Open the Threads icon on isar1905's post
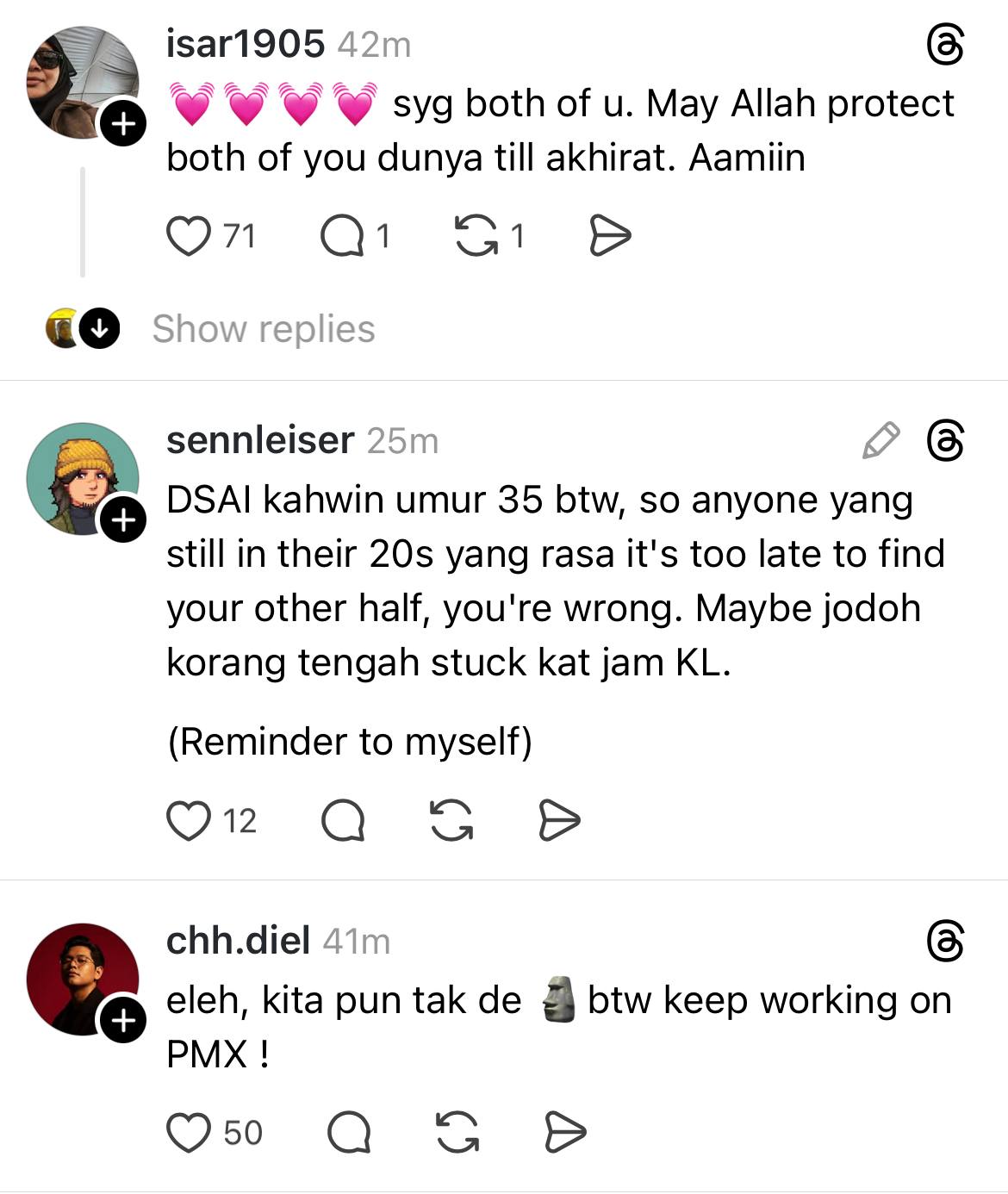The width and height of the screenshot is (1008, 1194). click(x=945, y=45)
